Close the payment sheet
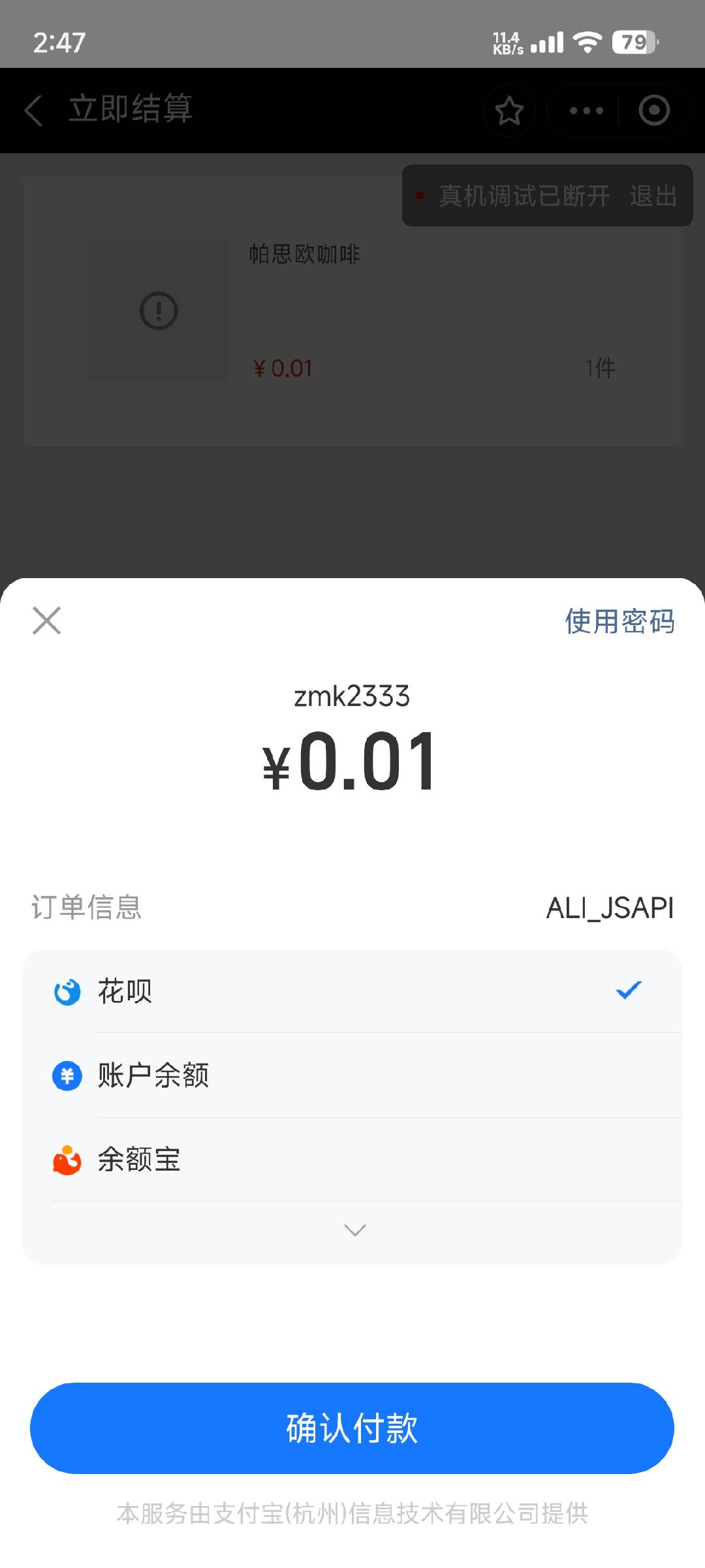The height and width of the screenshot is (1568, 705). (x=47, y=621)
